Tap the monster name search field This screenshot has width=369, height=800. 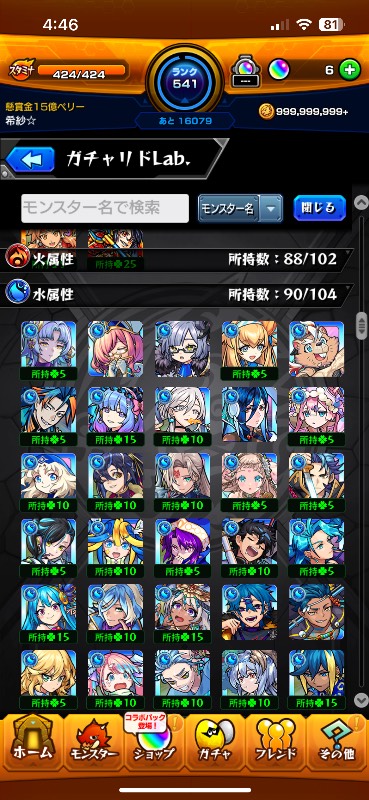tap(105, 208)
